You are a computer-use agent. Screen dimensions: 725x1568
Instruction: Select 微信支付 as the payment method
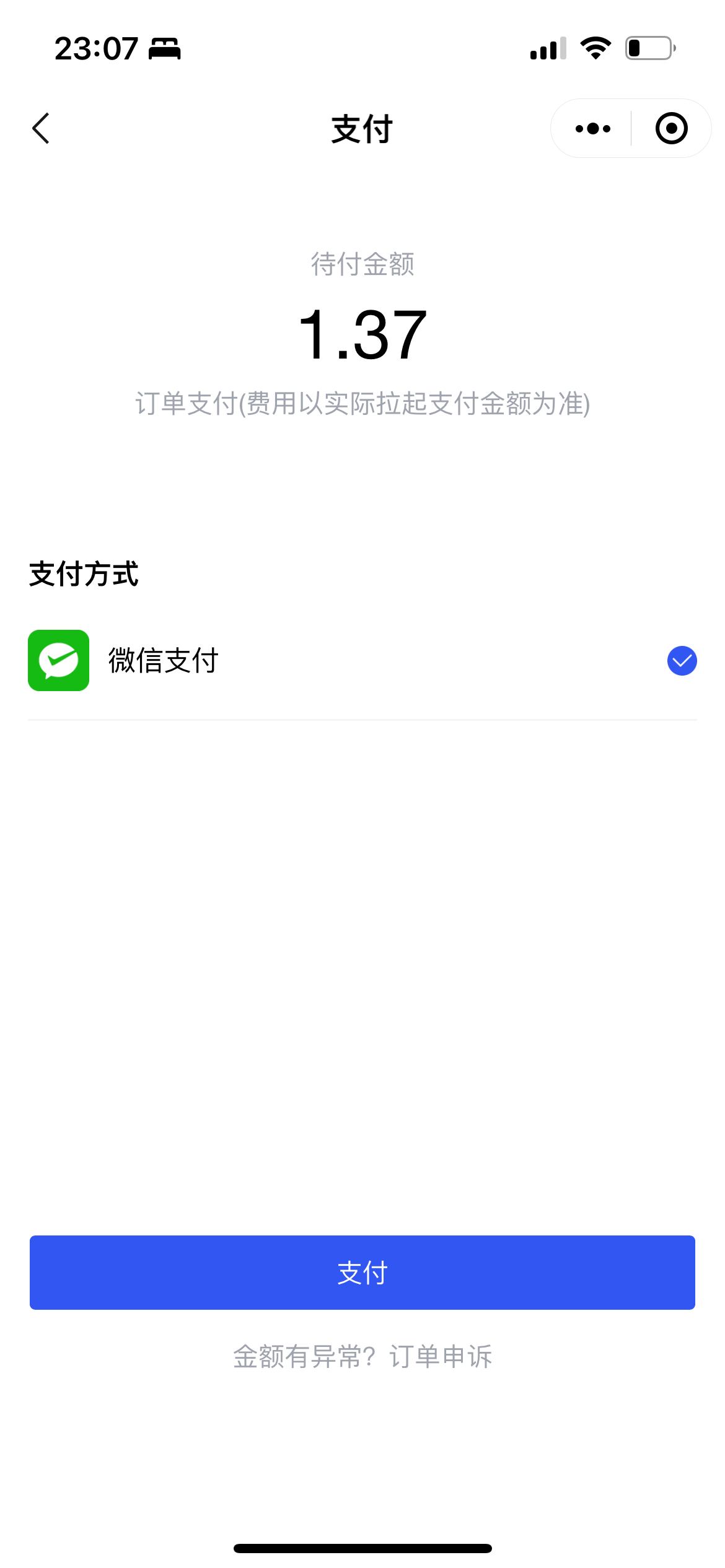click(362, 660)
